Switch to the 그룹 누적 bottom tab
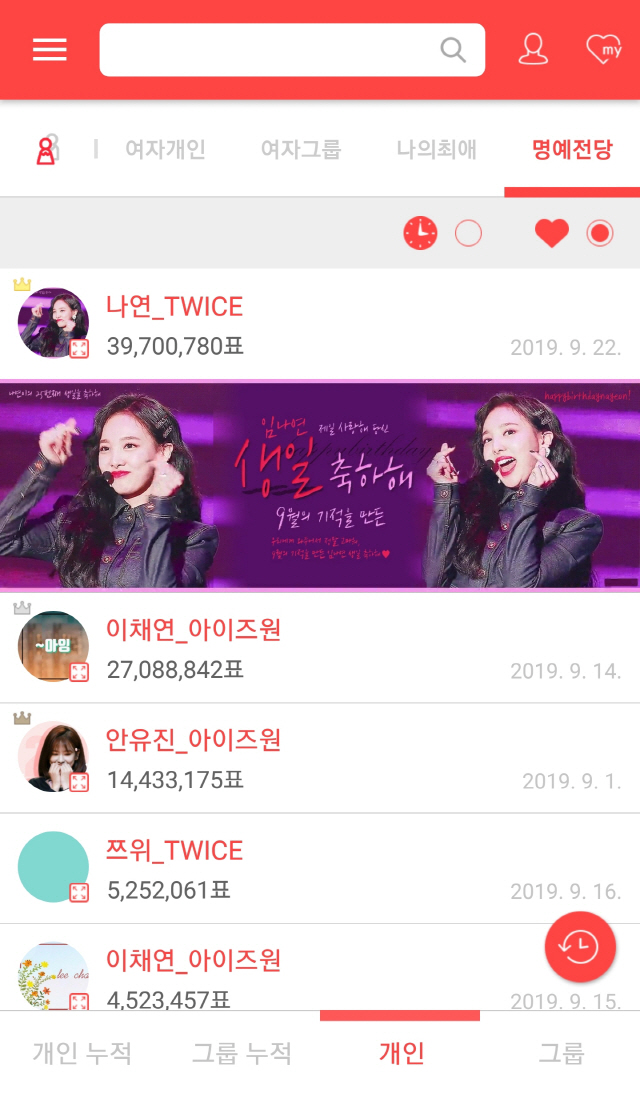Screen dimensions: 640x1095 [x=242, y=1053]
